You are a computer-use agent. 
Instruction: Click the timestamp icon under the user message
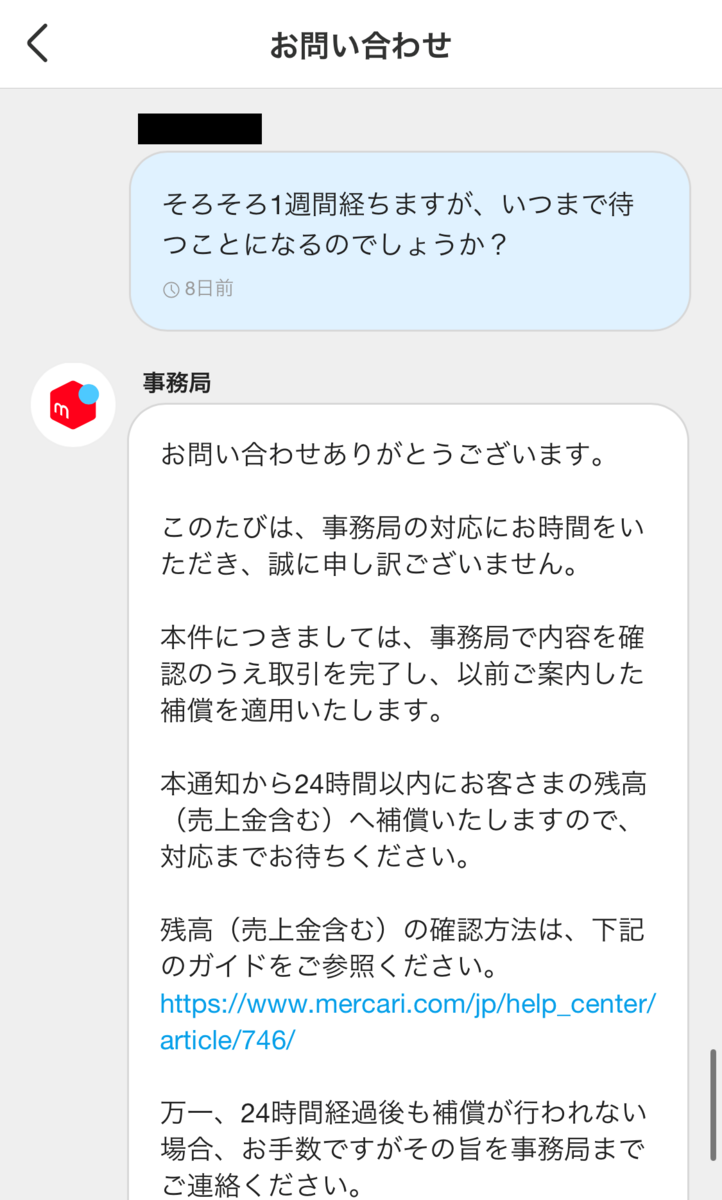coord(172,289)
